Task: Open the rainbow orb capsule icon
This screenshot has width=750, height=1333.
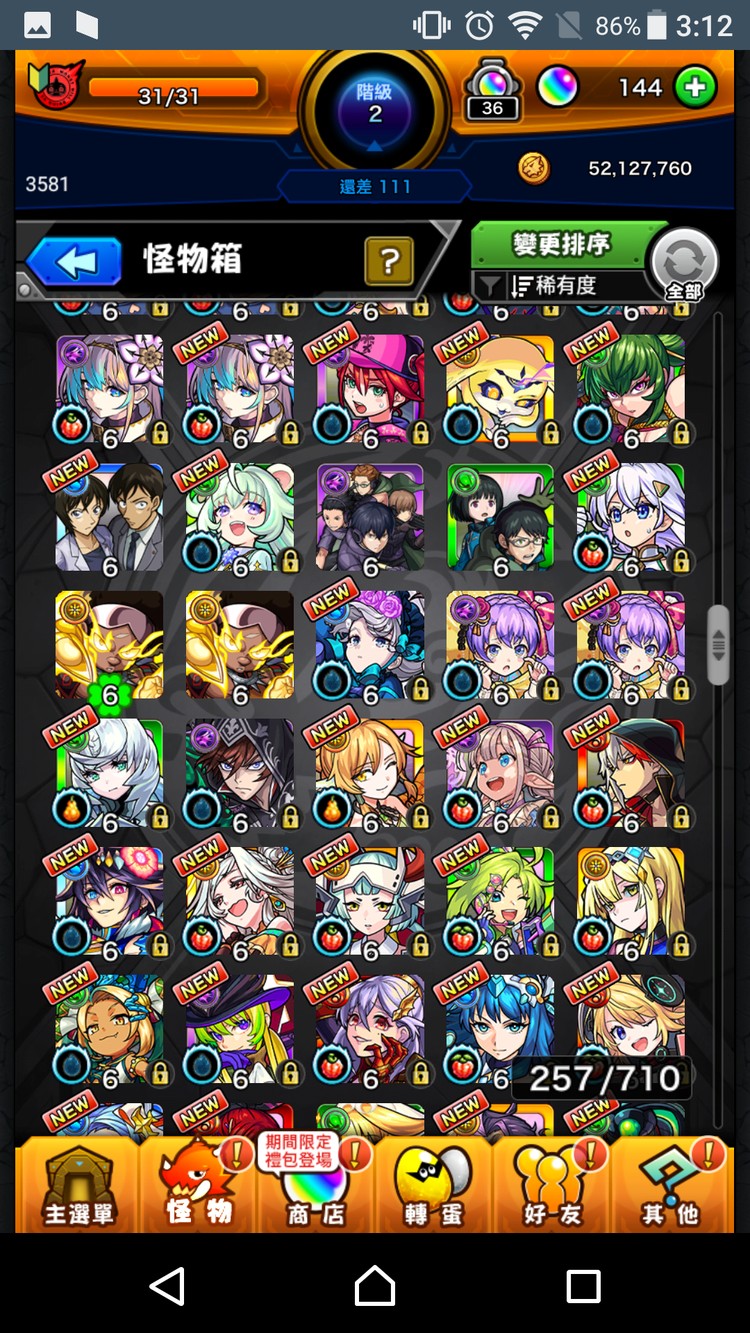Action: pos(493,90)
